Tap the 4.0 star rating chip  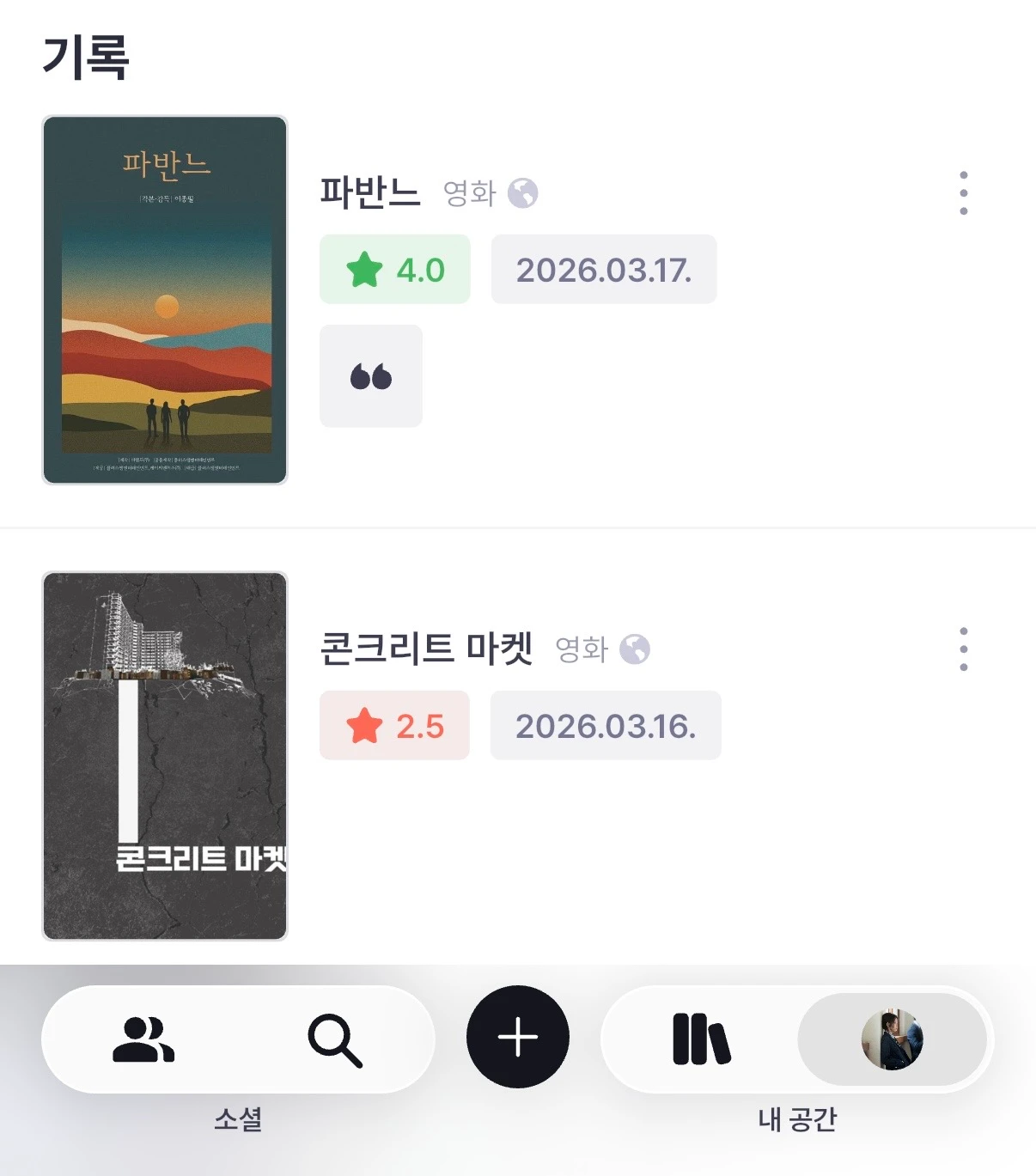click(395, 270)
